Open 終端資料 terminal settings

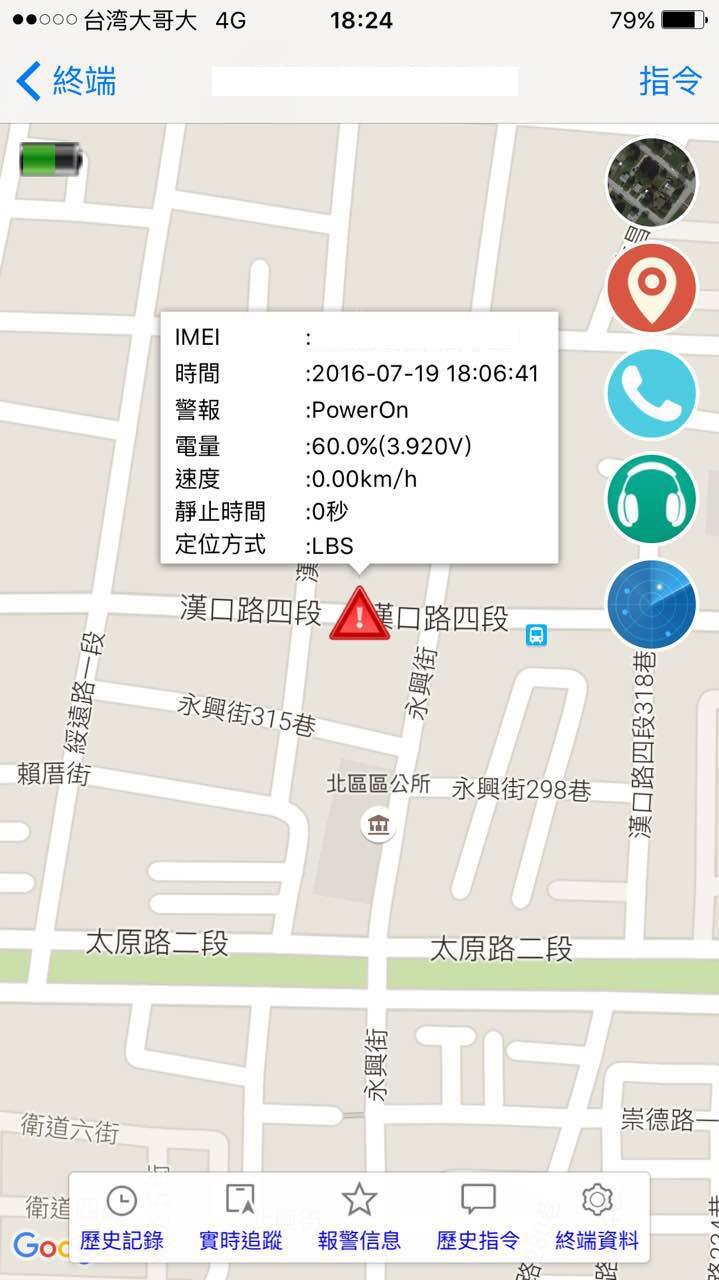click(597, 1218)
